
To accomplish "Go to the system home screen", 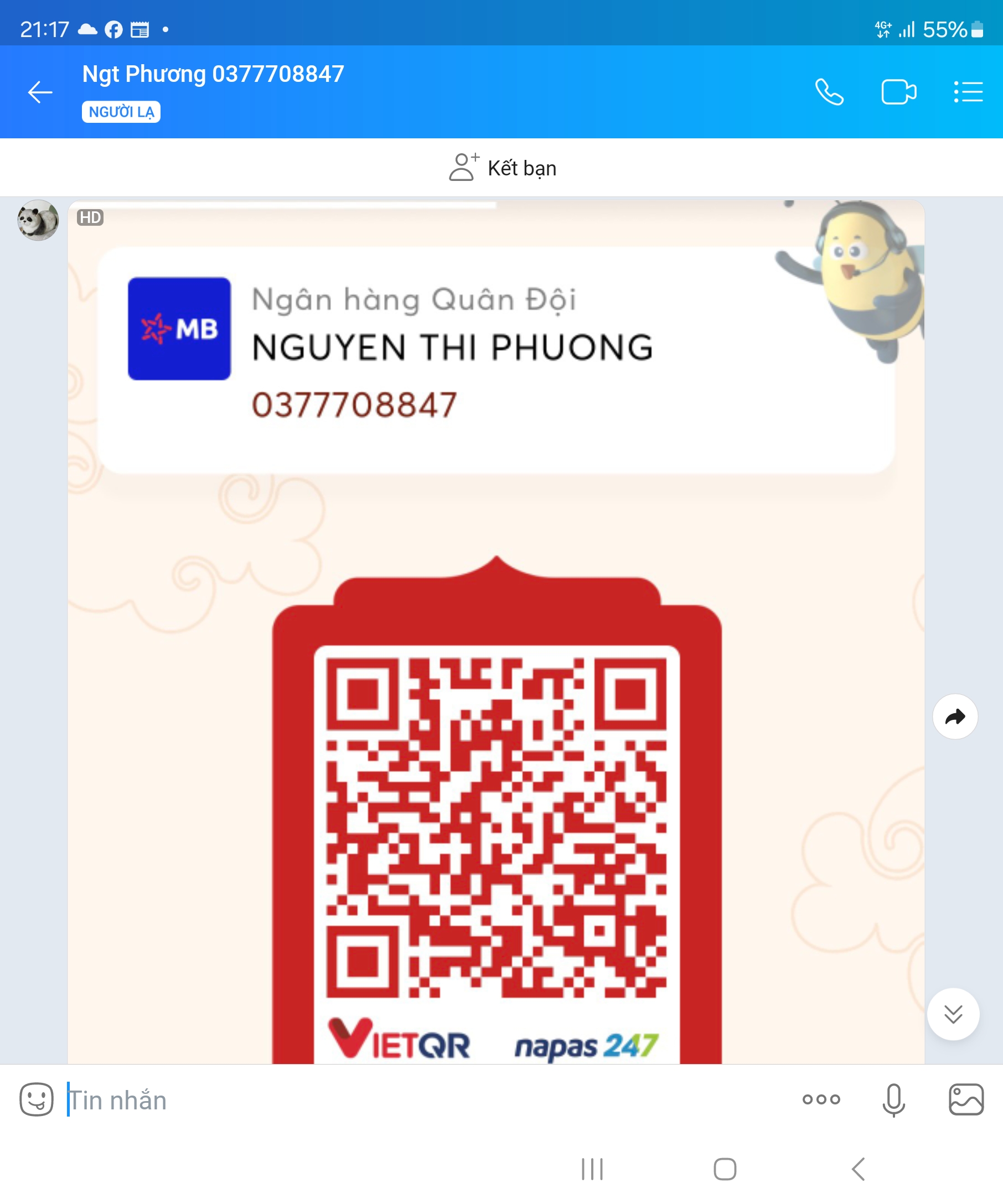I will [x=724, y=1169].
